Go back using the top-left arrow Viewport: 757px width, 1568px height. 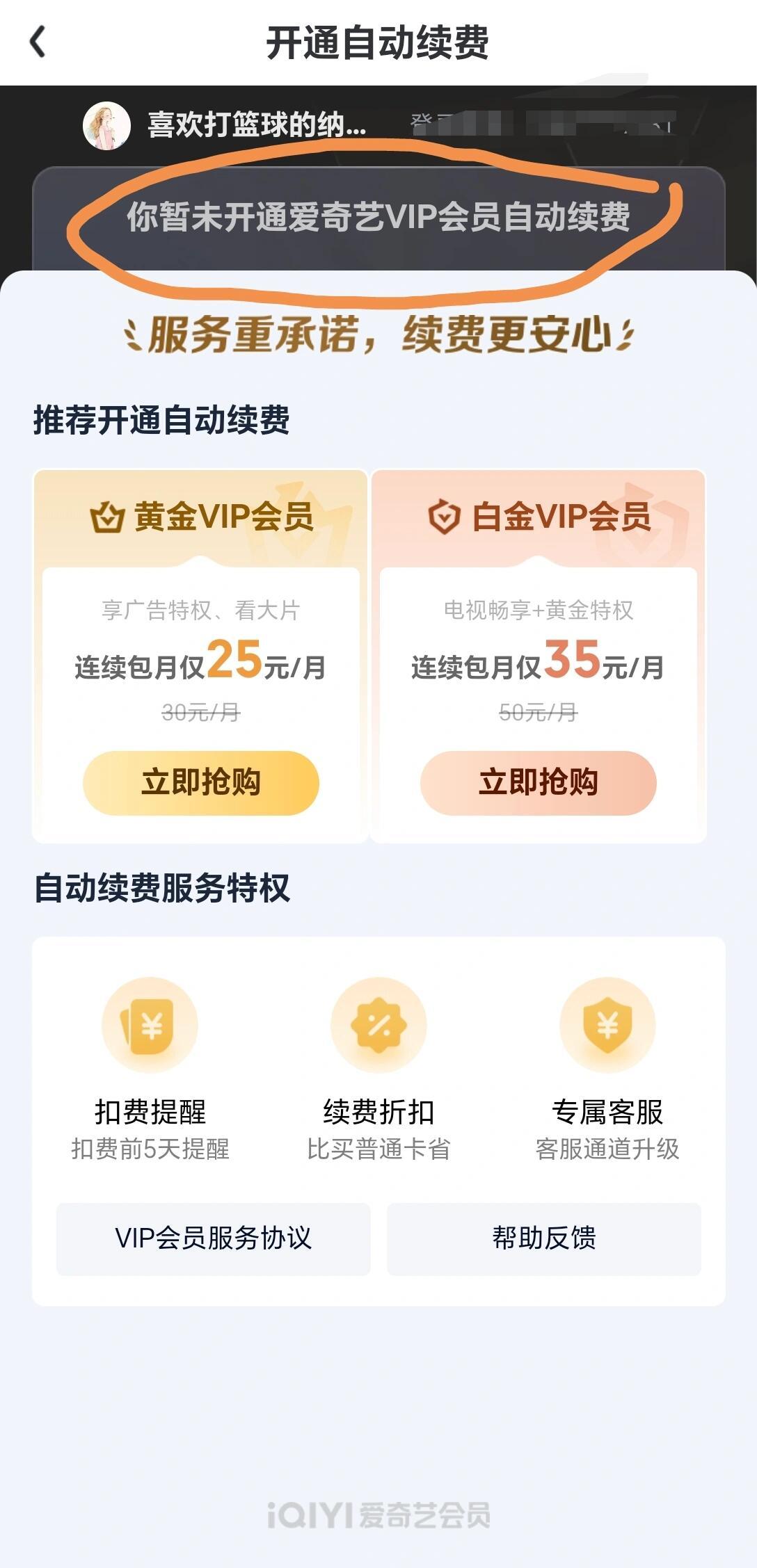pos(38,42)
